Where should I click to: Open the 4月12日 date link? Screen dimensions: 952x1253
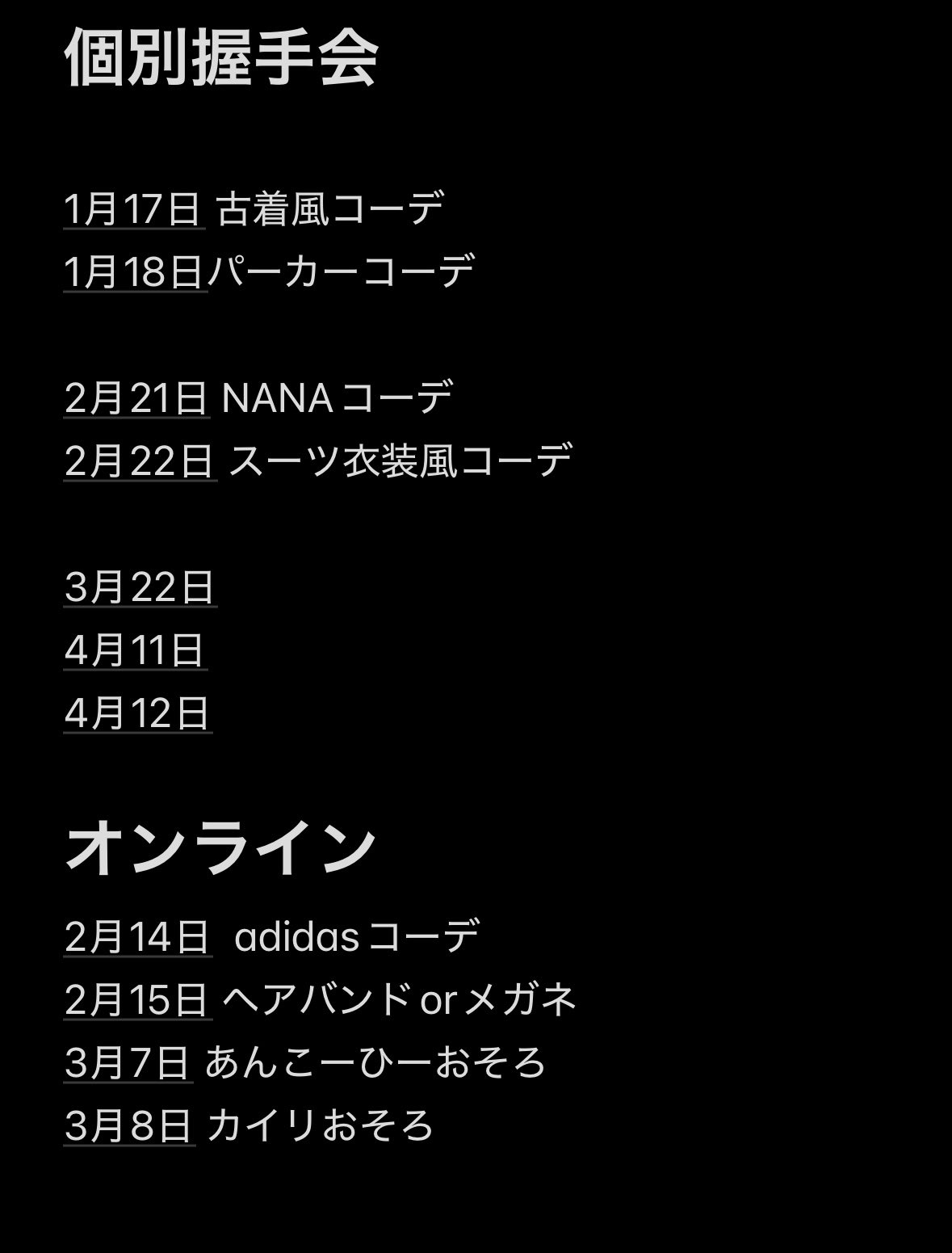coord(137,713)
